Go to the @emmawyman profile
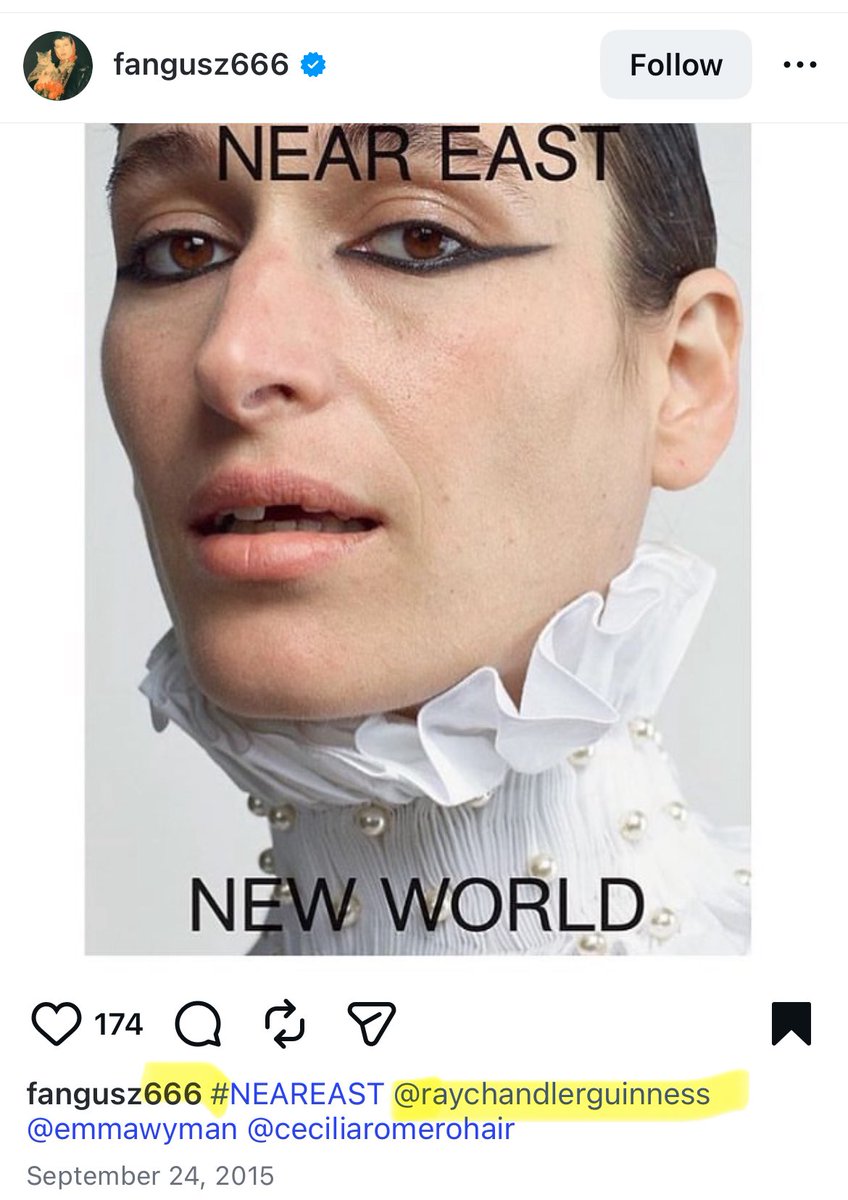This screenshot has height=1200, width=848. [133, 1130]
